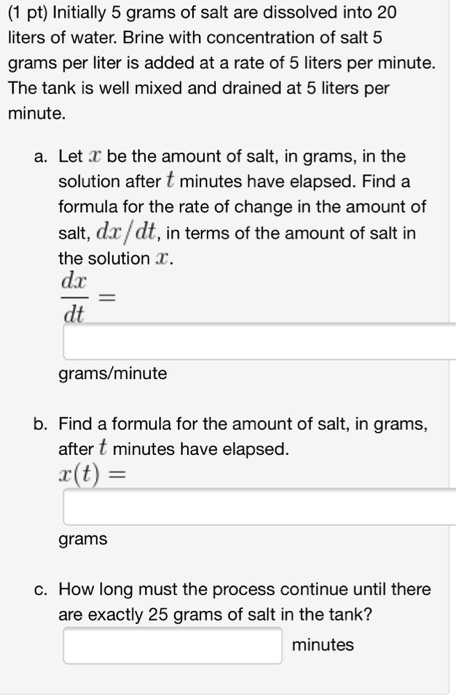Tap the dx/dt answer field in grams/minute
Screen dimensions: 456x700
(x=259, y=342)
